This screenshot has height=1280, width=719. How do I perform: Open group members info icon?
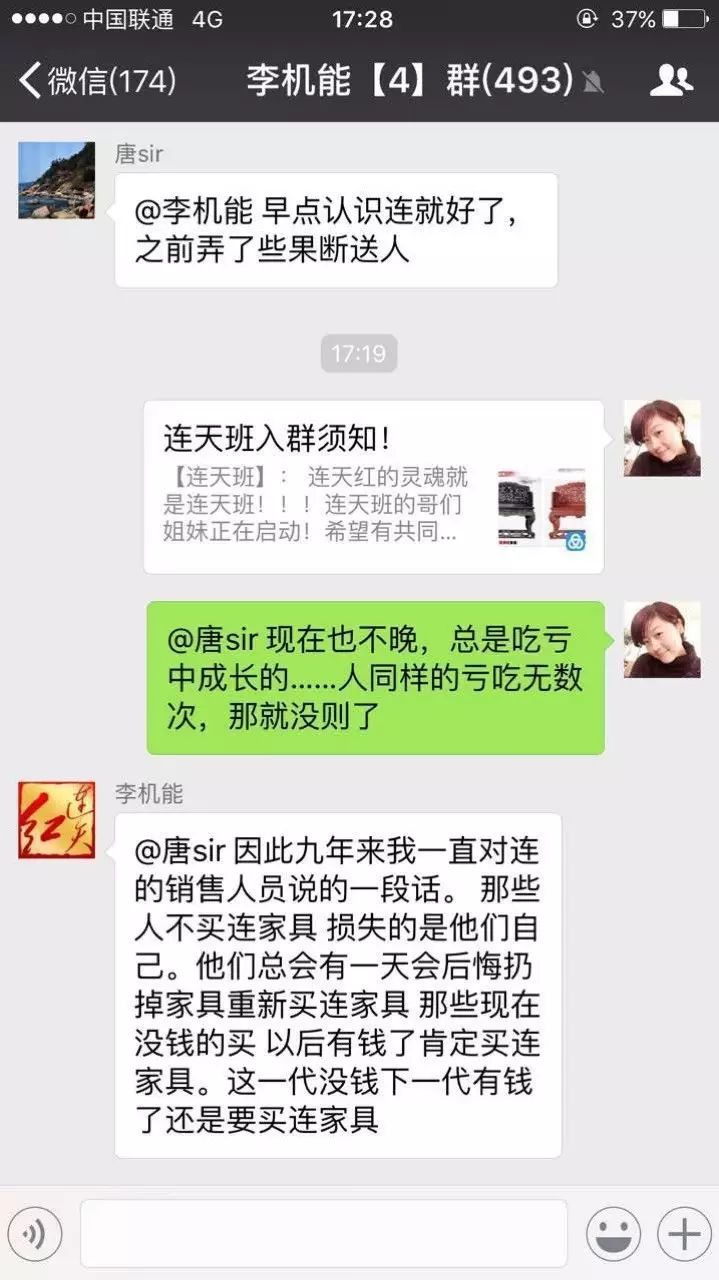tap(671, 80)
